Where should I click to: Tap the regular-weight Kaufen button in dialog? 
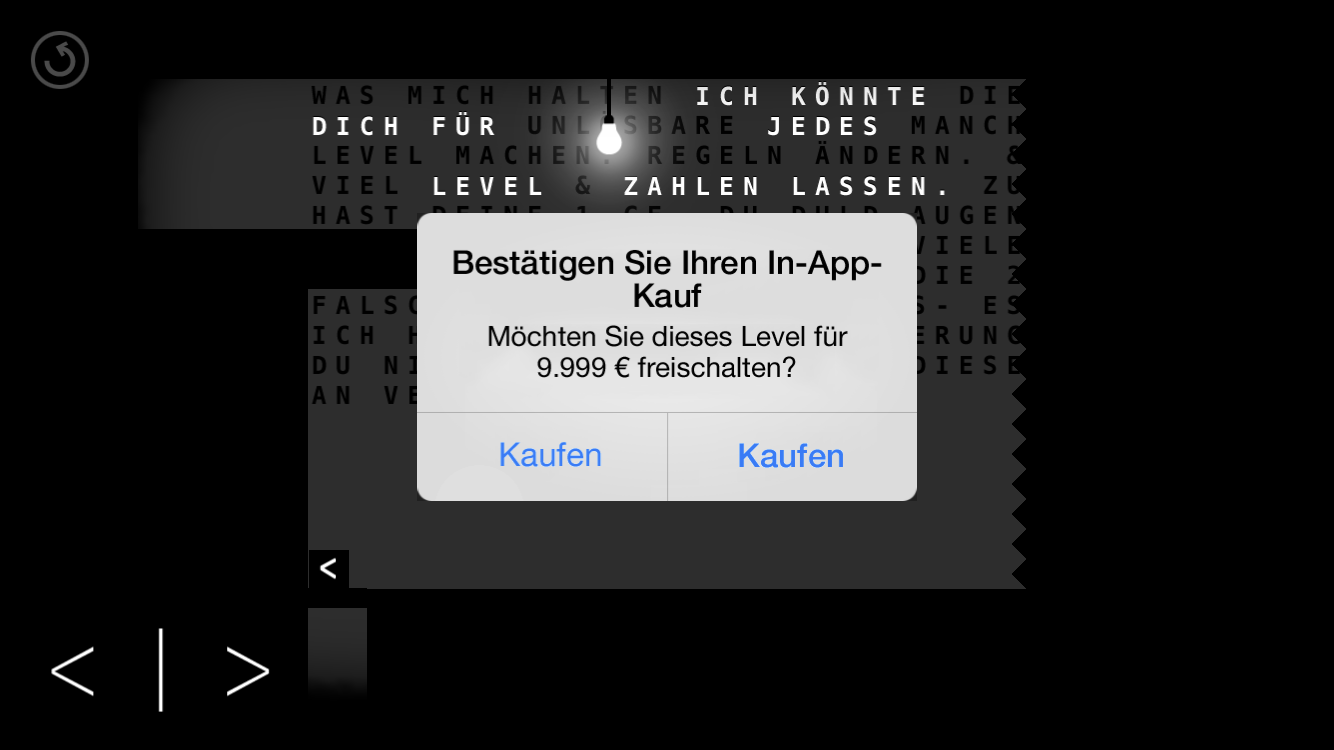(550, 455)
